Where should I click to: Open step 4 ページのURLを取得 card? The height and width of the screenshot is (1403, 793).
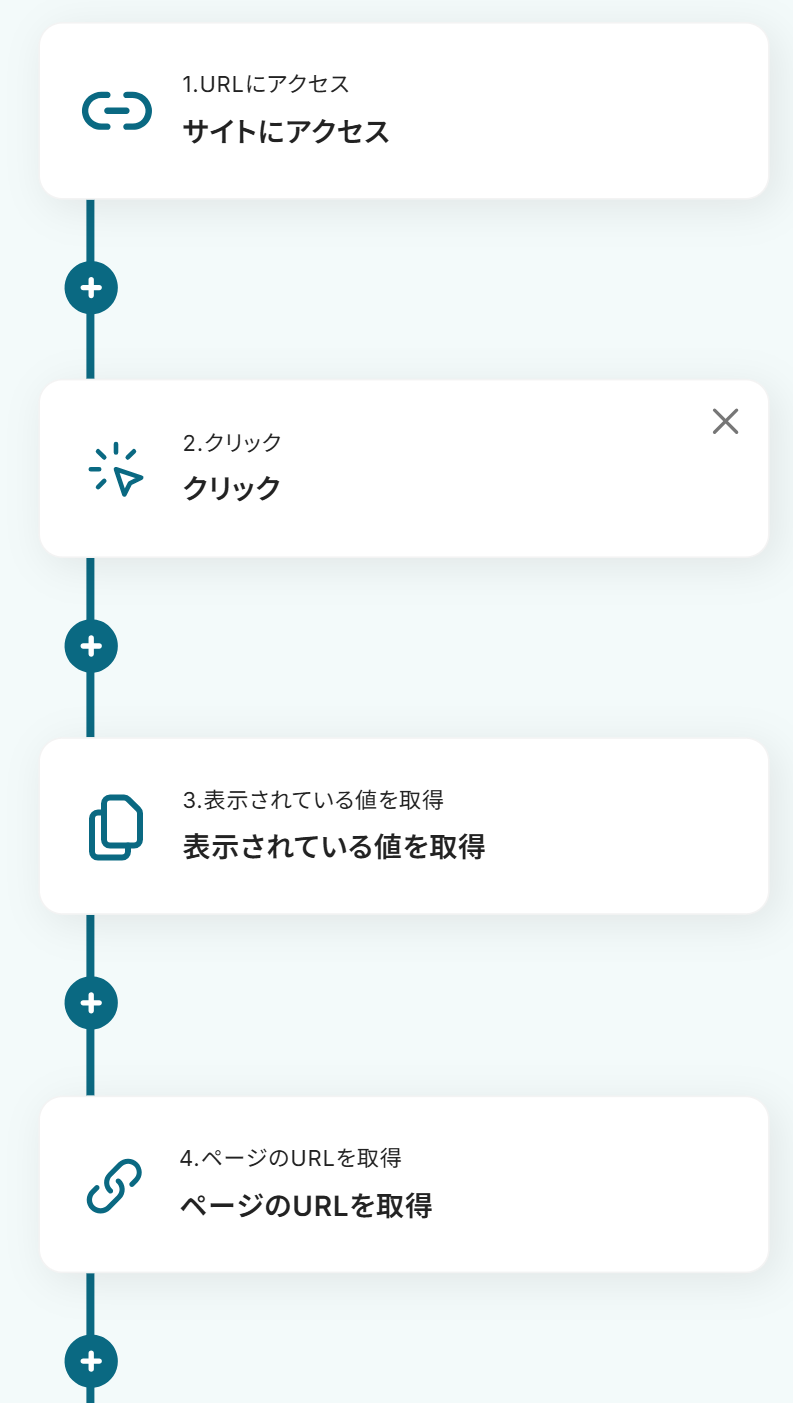[x=403, y=1184]
